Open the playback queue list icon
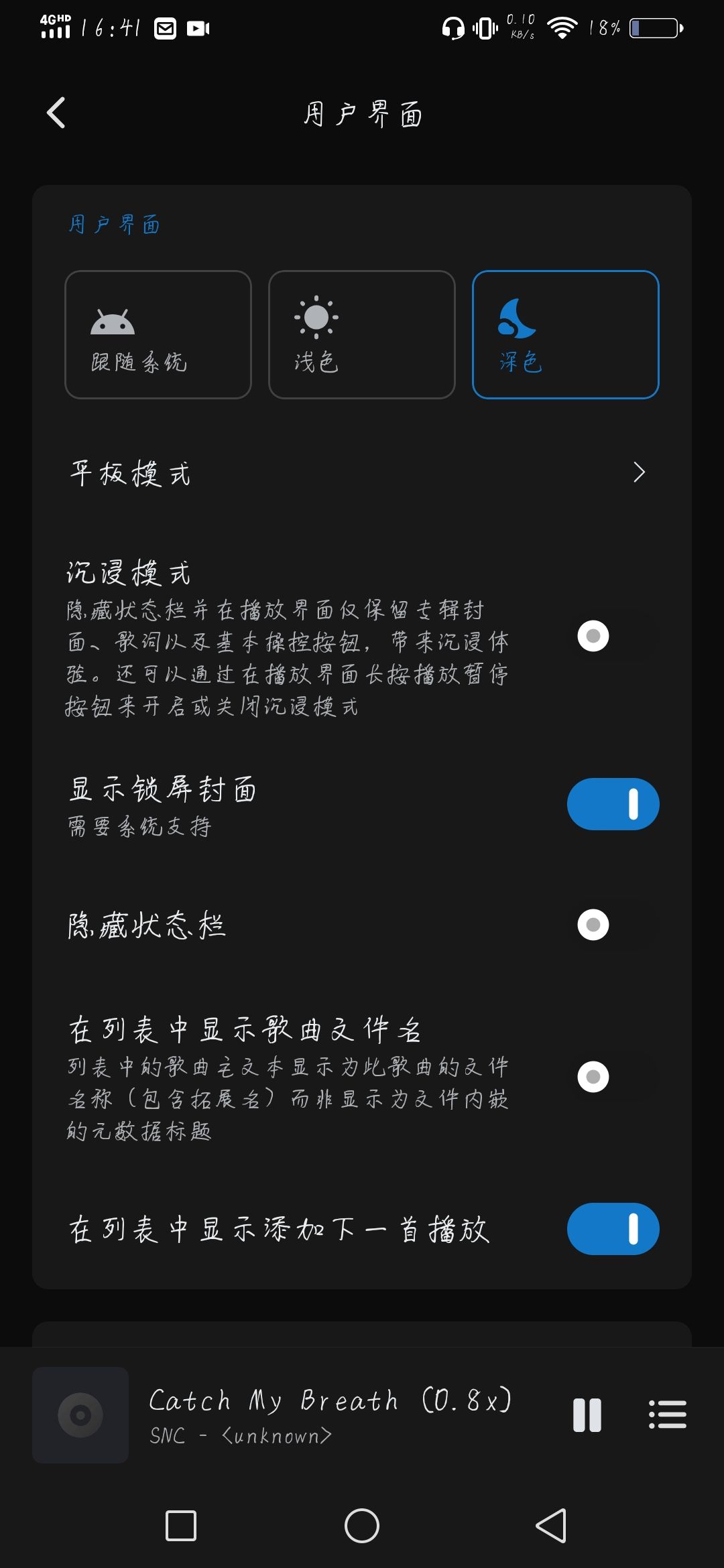The height and width of the screenshot is (1568, 724). 668,1414
